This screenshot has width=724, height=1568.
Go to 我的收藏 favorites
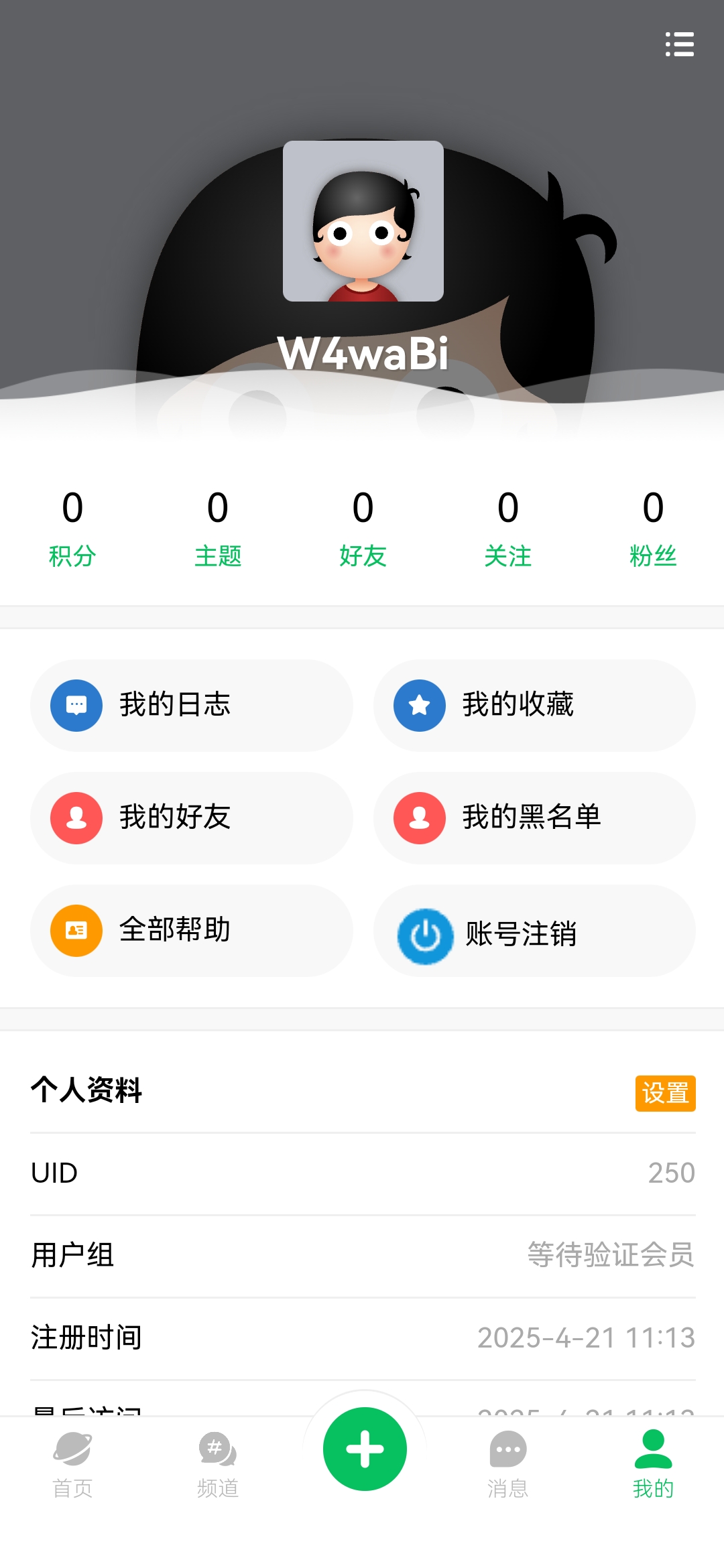(534, 705)
